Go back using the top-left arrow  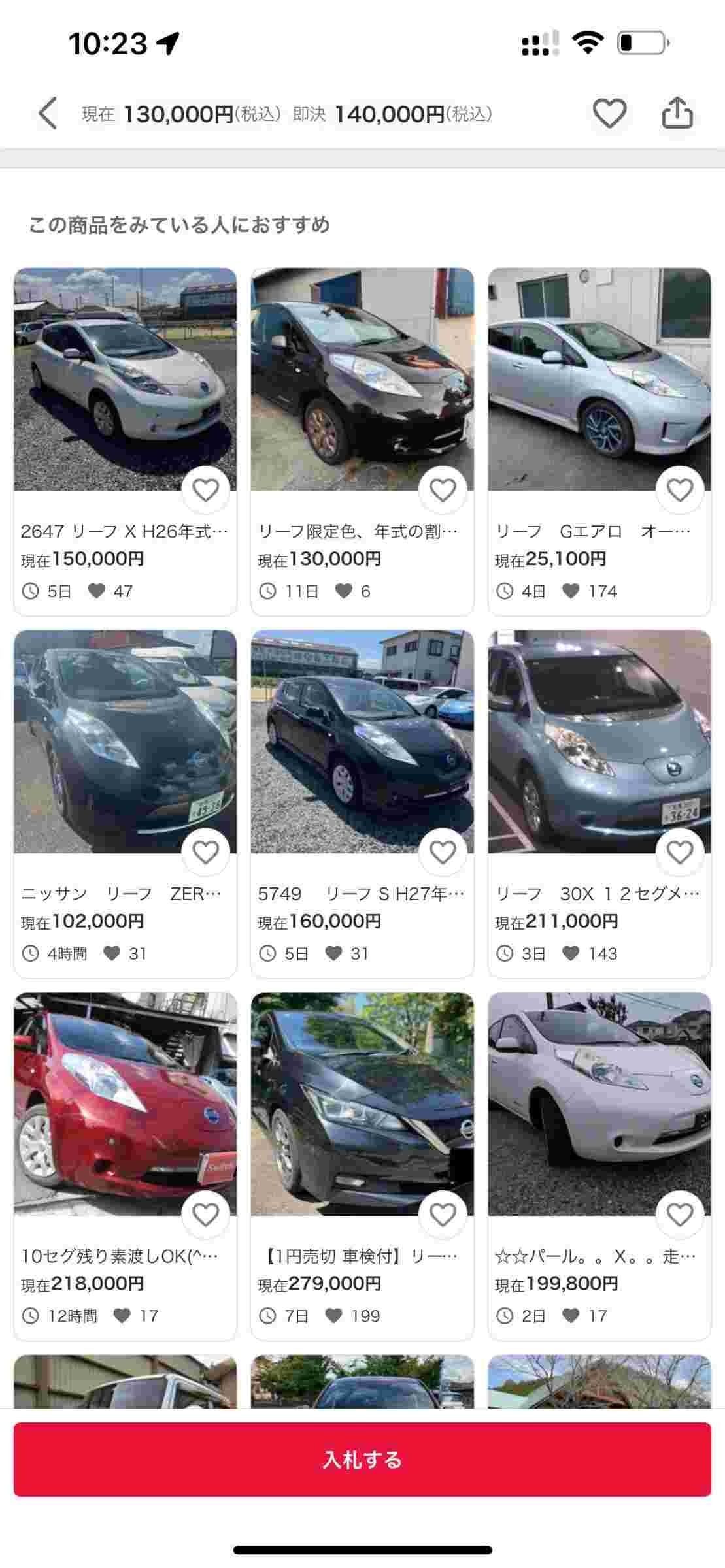pyautogui.click(x=48, y=114)
